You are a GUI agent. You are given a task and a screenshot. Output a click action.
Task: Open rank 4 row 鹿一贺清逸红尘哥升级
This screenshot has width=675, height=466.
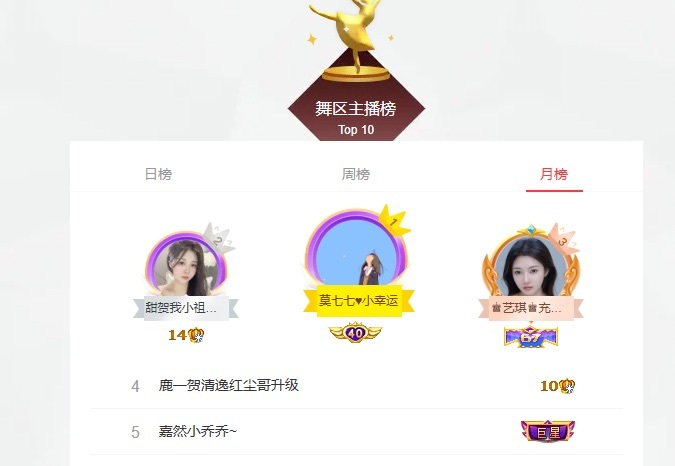click(x=229, y=386)
